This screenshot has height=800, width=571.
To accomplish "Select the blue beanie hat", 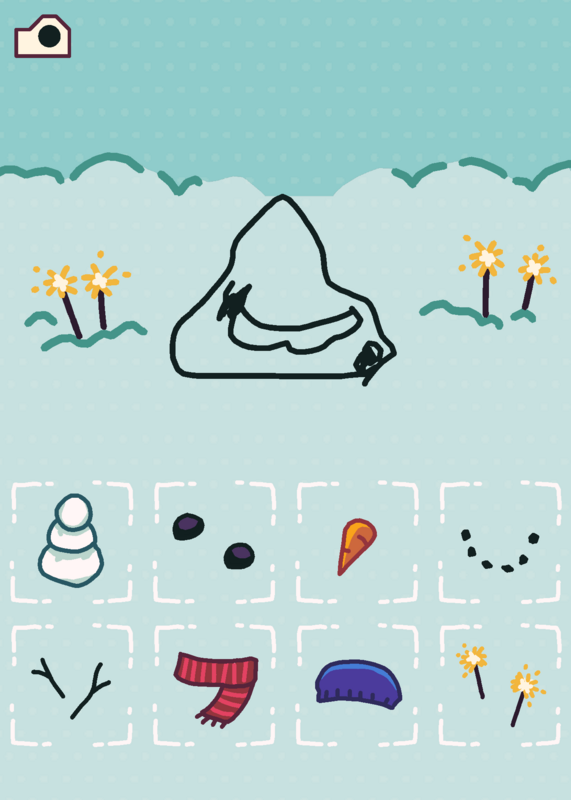I will click(x=358, y=684).
